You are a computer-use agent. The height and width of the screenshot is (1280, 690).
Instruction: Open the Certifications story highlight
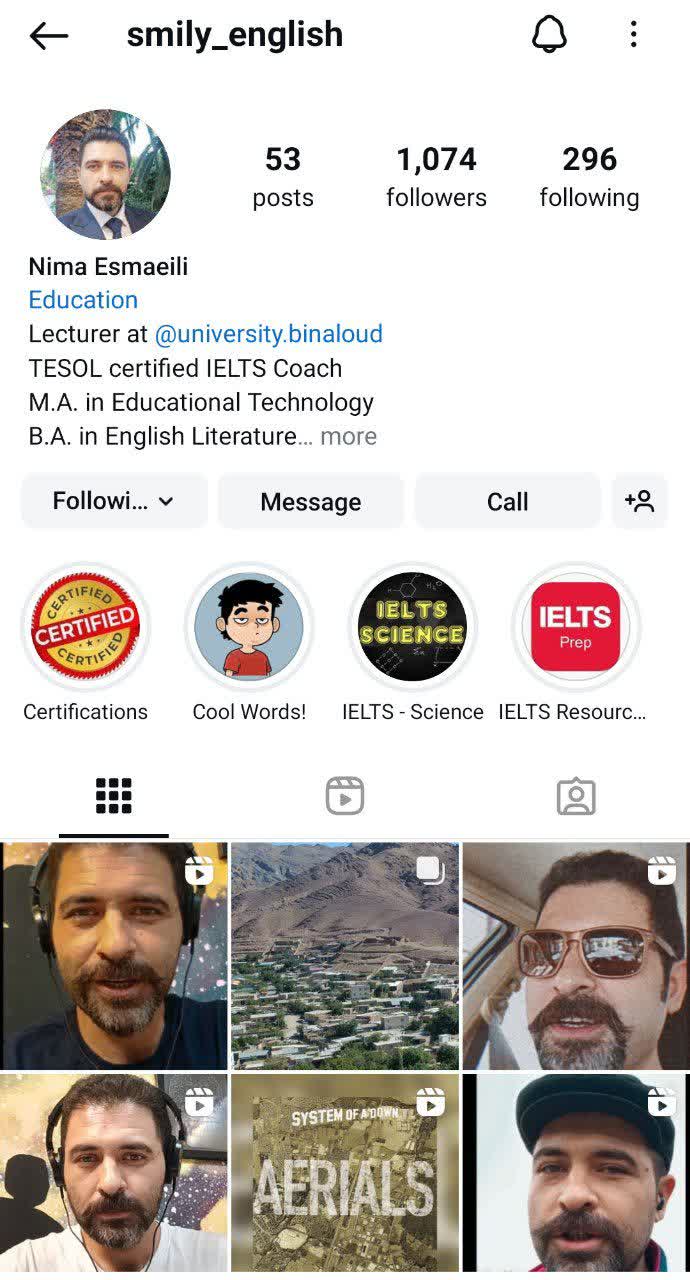[x=85, y=627]
